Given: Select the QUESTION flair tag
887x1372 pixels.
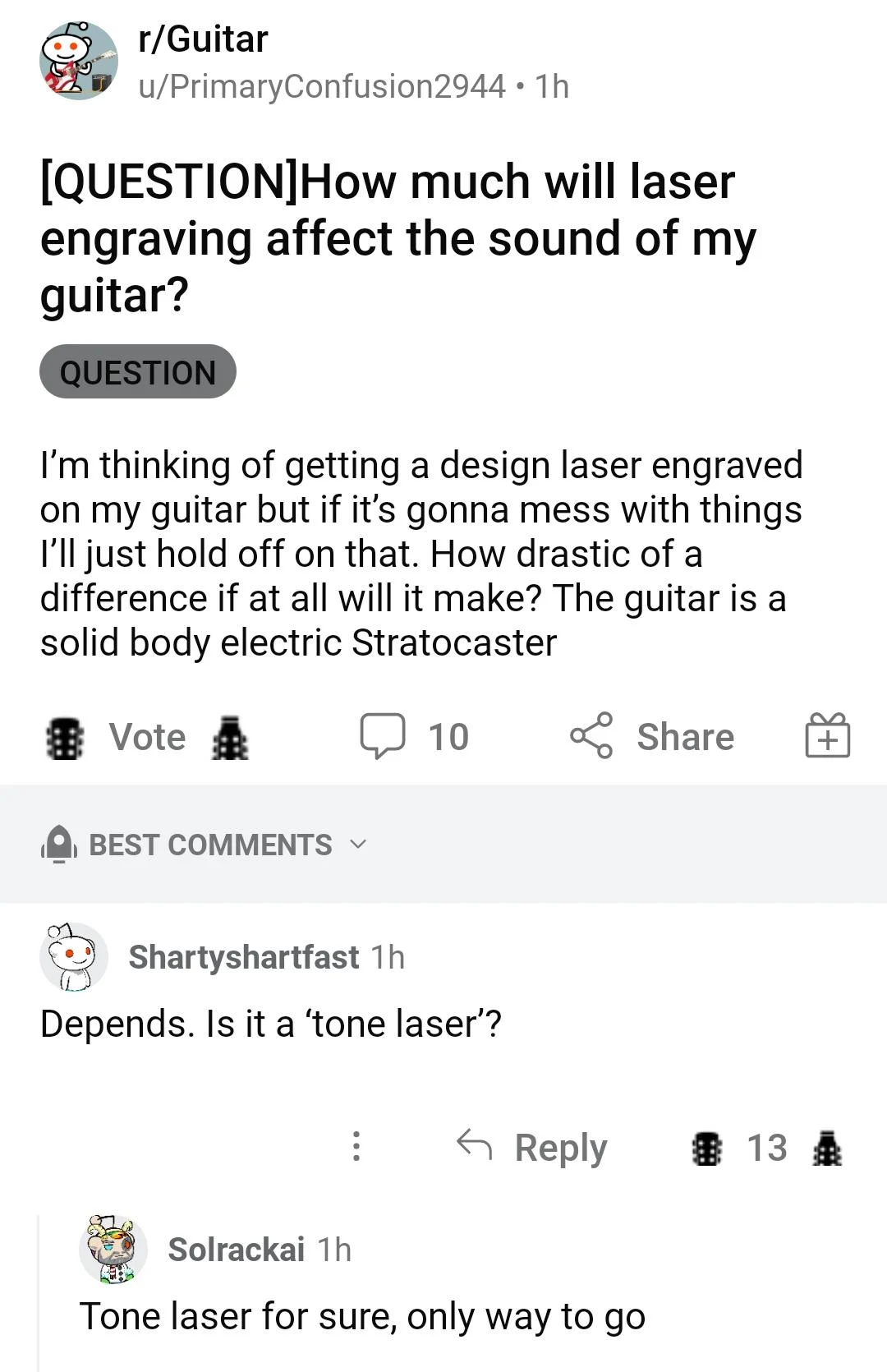Looking at the screenshot, I should pos(137,371).
